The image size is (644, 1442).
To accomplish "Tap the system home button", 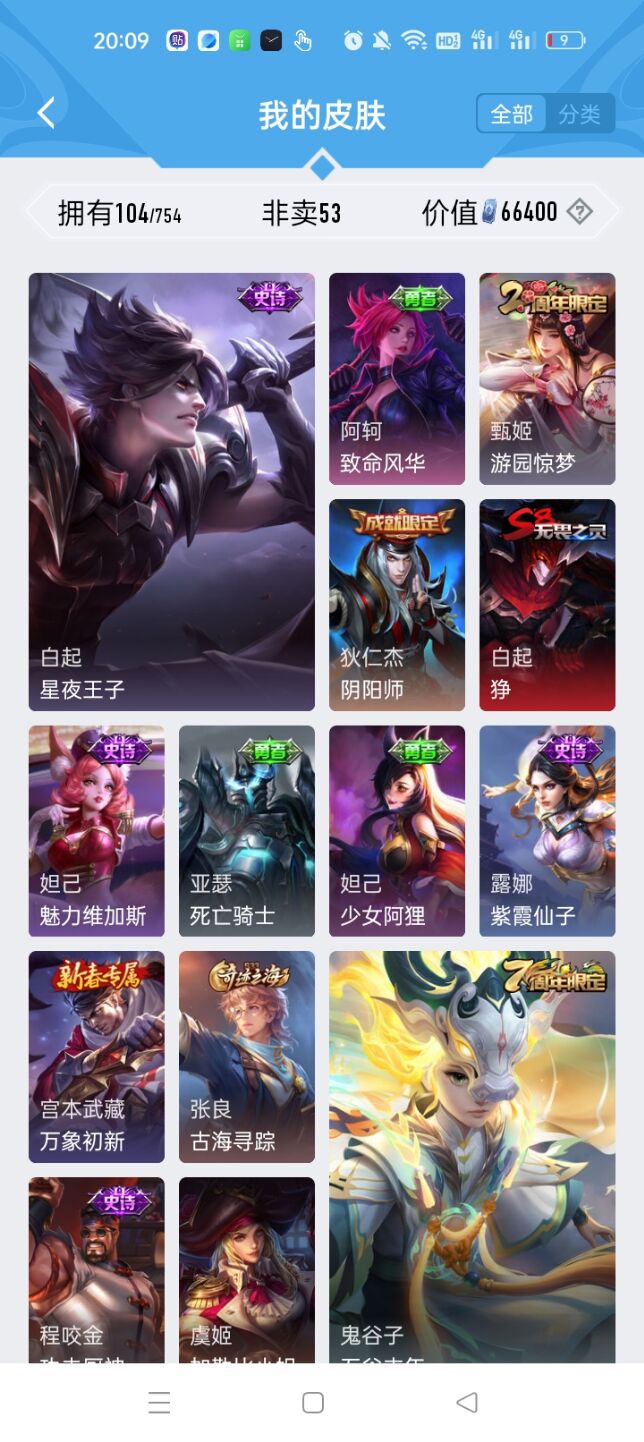I will [313, 1402].
